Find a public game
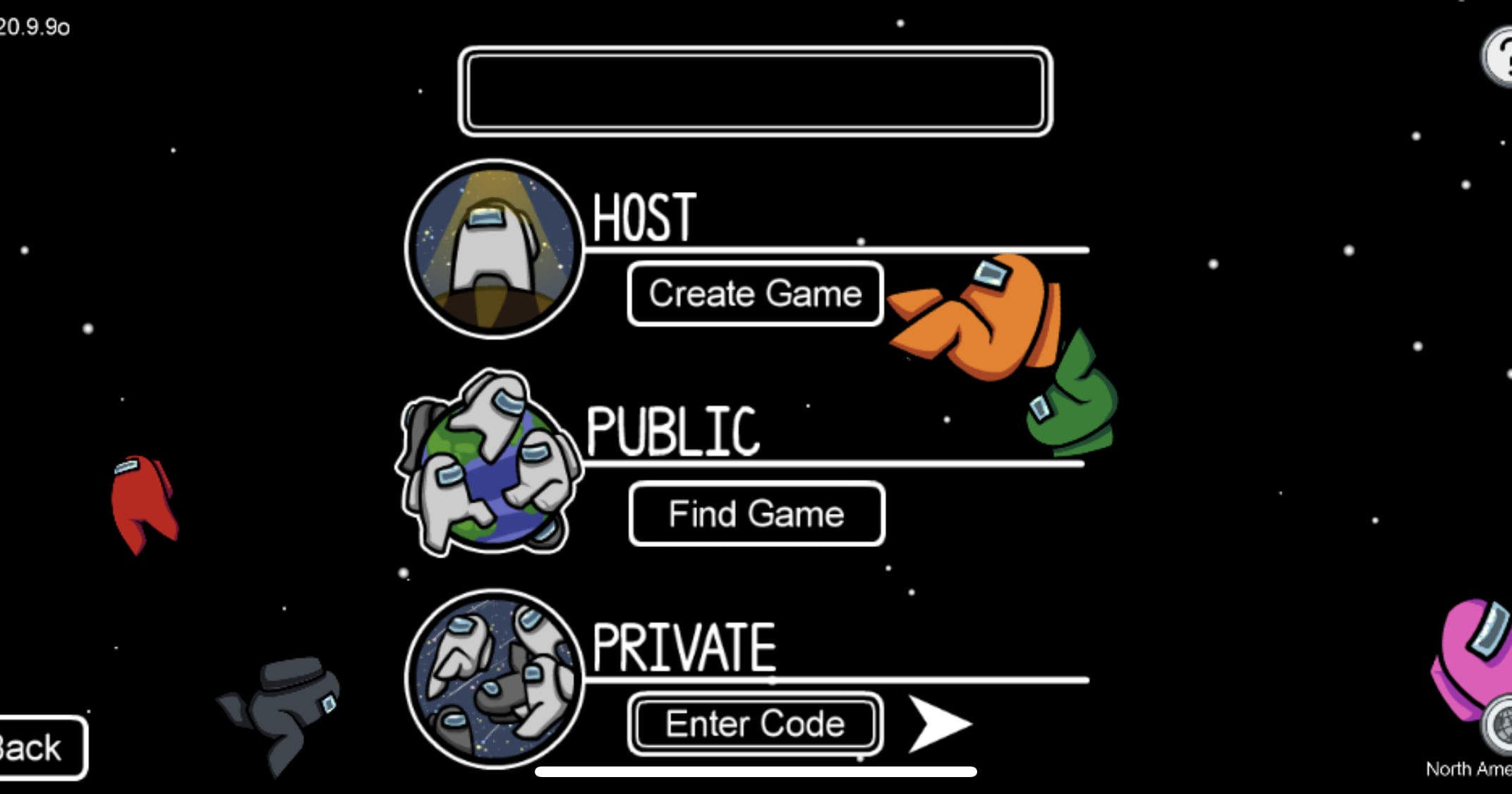This screenshot has width=1512, height=794. 756,514
